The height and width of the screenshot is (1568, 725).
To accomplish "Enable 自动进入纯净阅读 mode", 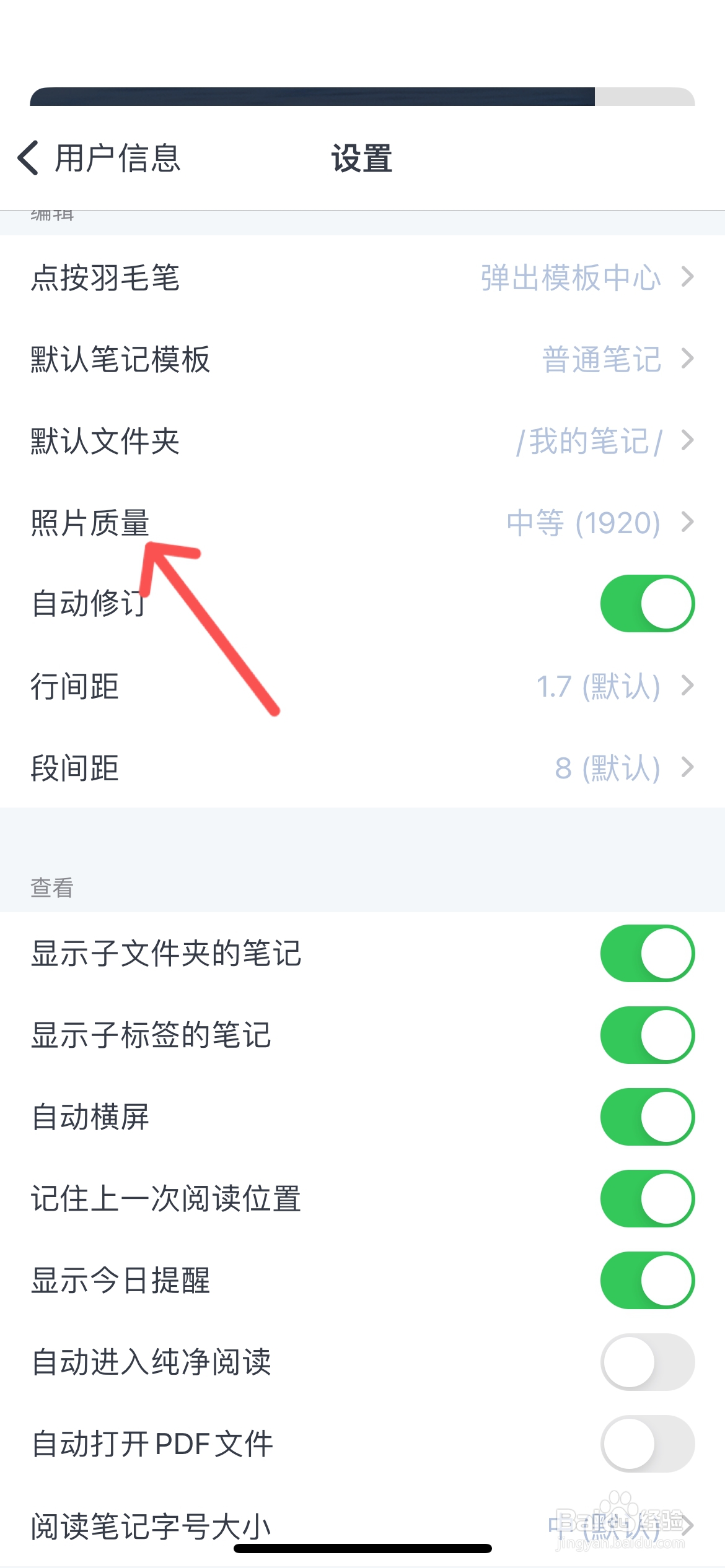I will point(647,1362).
